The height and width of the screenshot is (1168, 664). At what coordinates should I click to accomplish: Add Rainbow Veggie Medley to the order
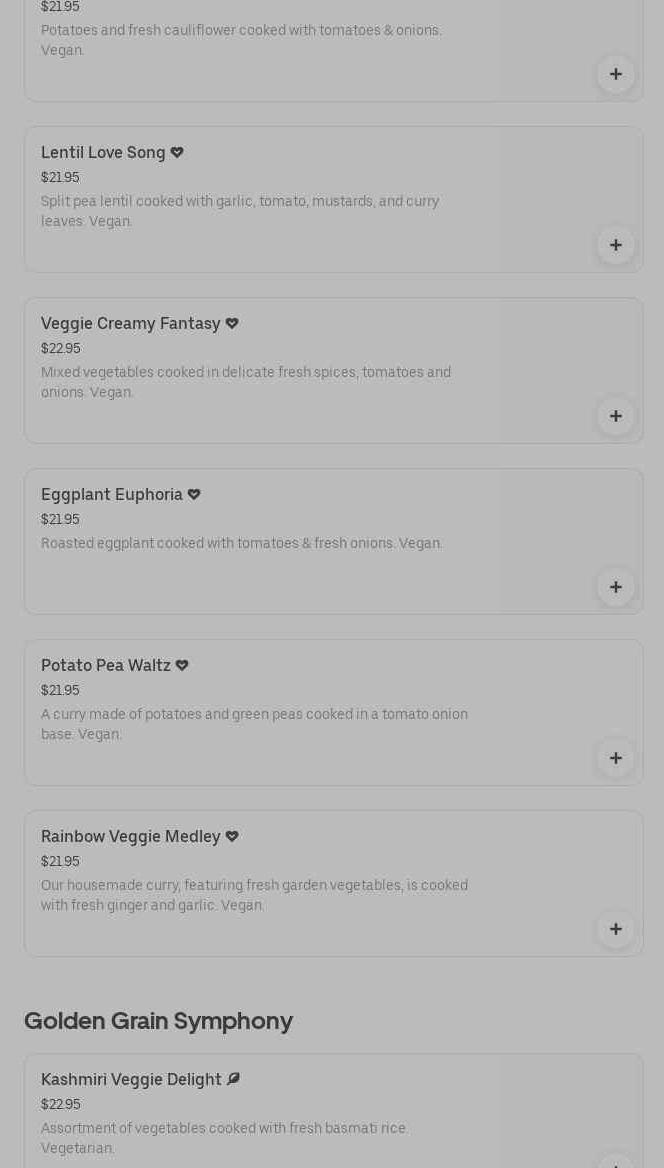click(616, 929)
